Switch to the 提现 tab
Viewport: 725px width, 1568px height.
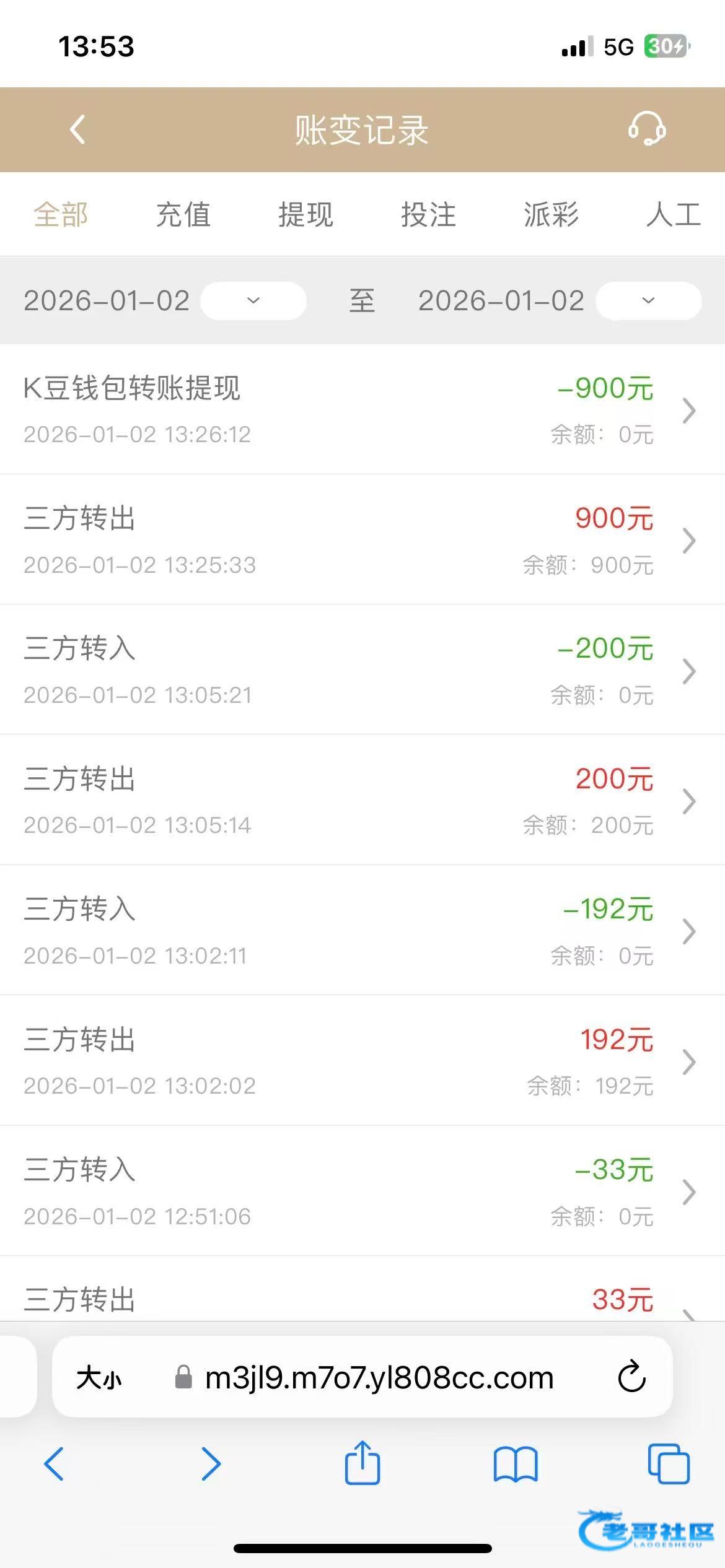[x=305, y=215]
